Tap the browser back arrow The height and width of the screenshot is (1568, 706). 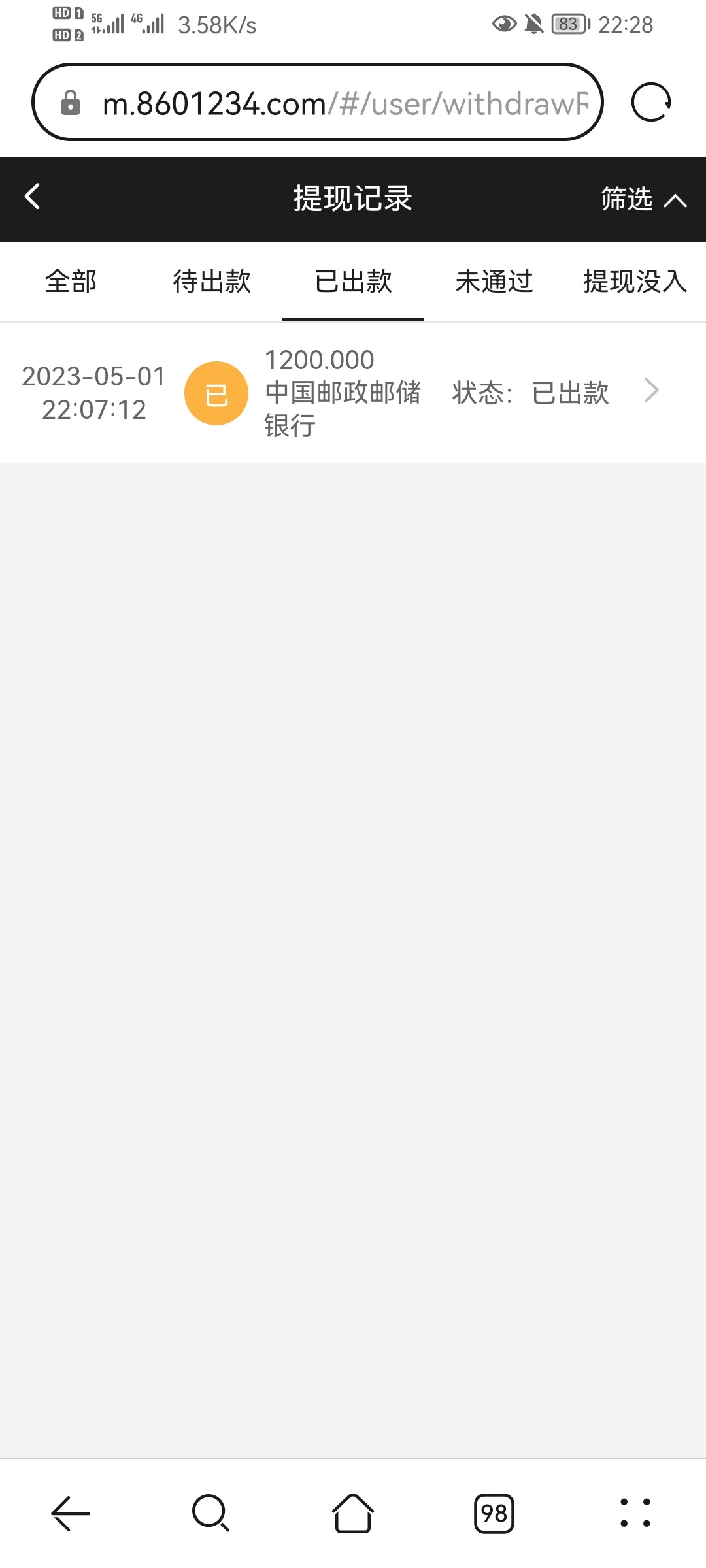coord(71,1512)
